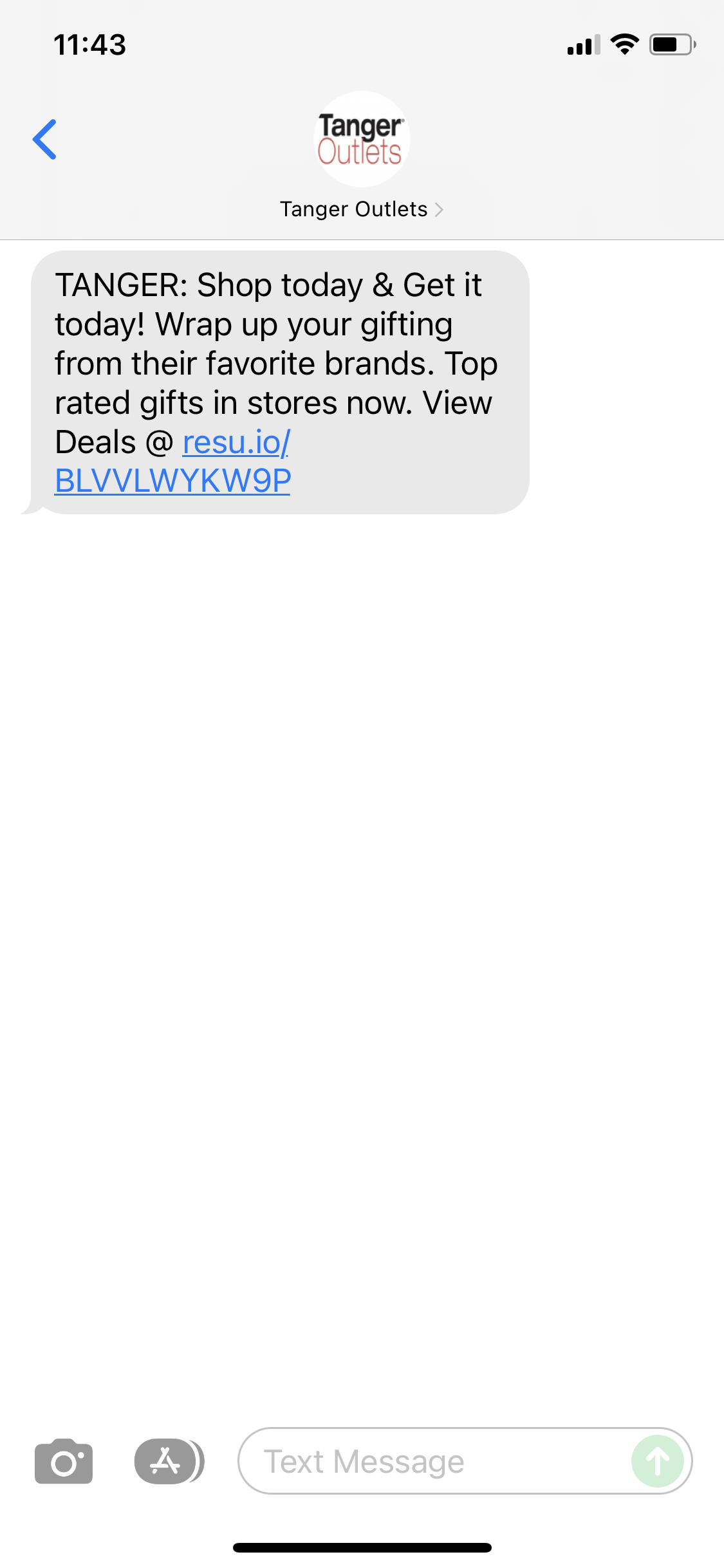Tap the clock showing 11:43

coord(89,44)
